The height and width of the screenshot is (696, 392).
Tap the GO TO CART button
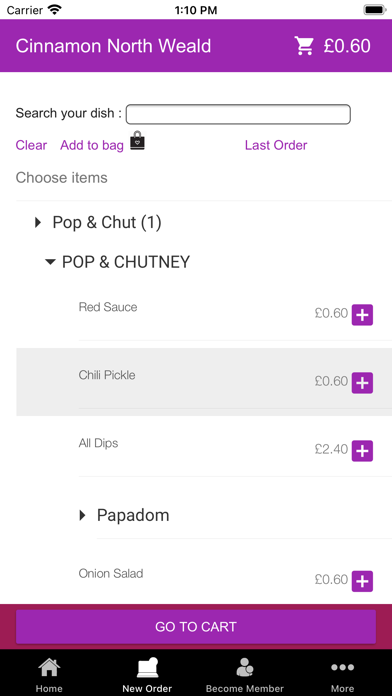click(x=196, y=627)
